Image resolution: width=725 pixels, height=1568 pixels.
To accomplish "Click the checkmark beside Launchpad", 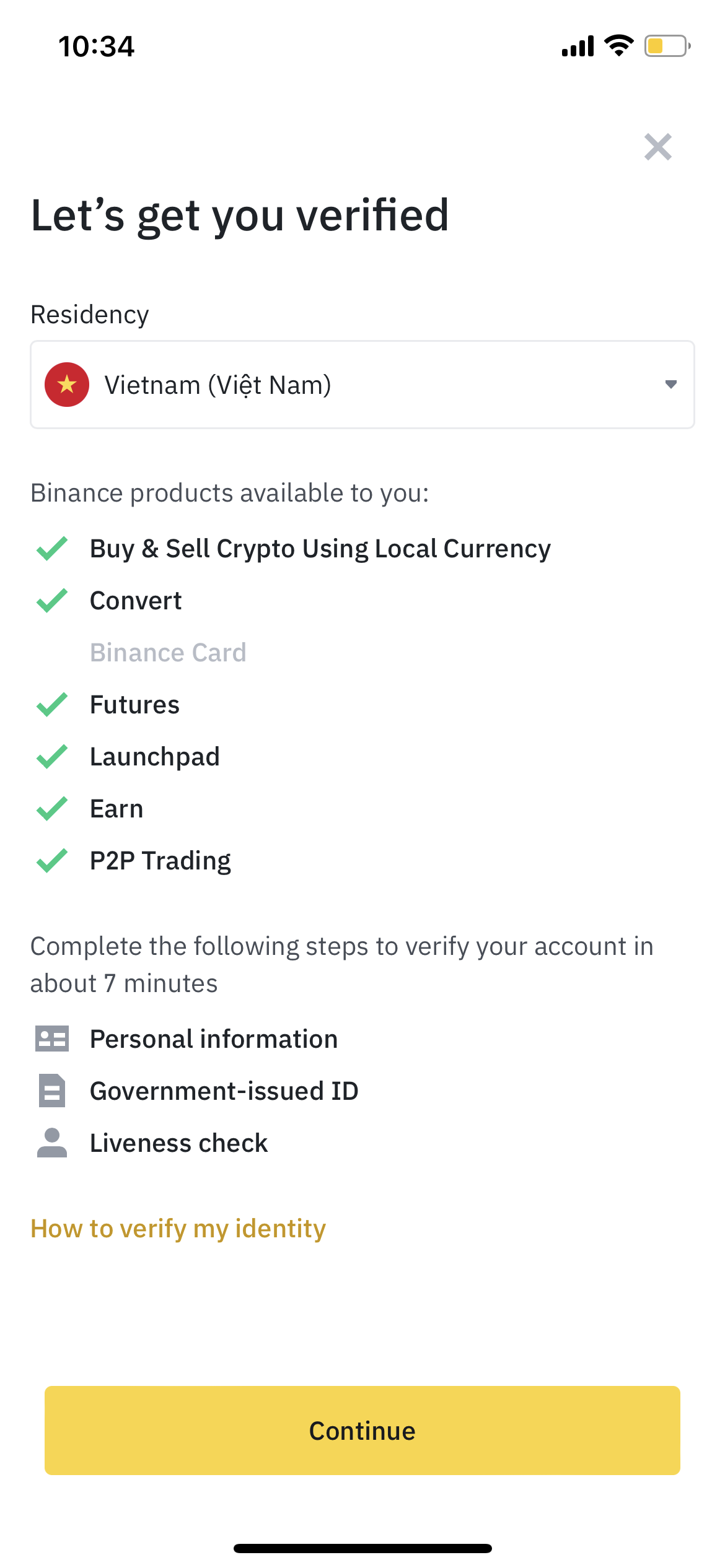I will 52,756.
